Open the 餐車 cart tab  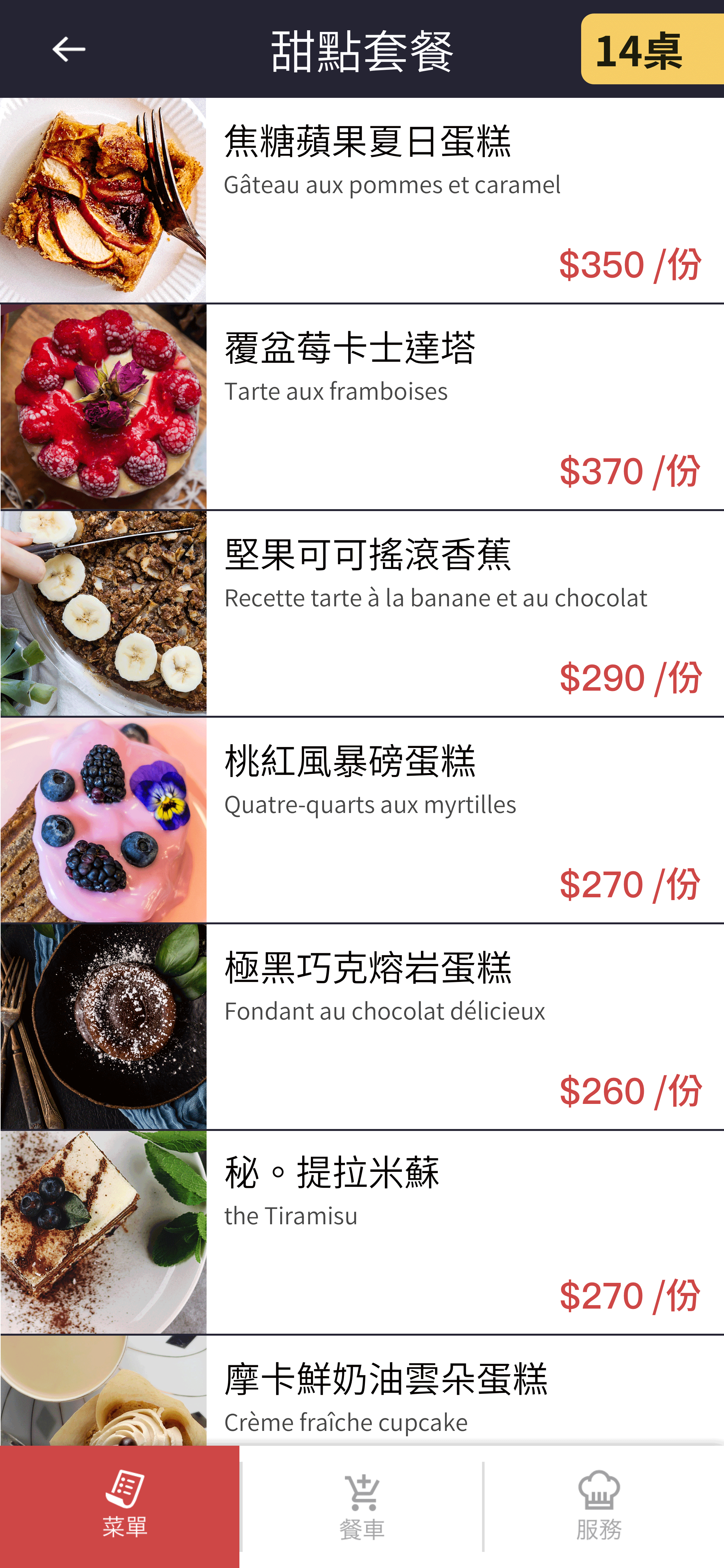click(x=362, y=1507)
